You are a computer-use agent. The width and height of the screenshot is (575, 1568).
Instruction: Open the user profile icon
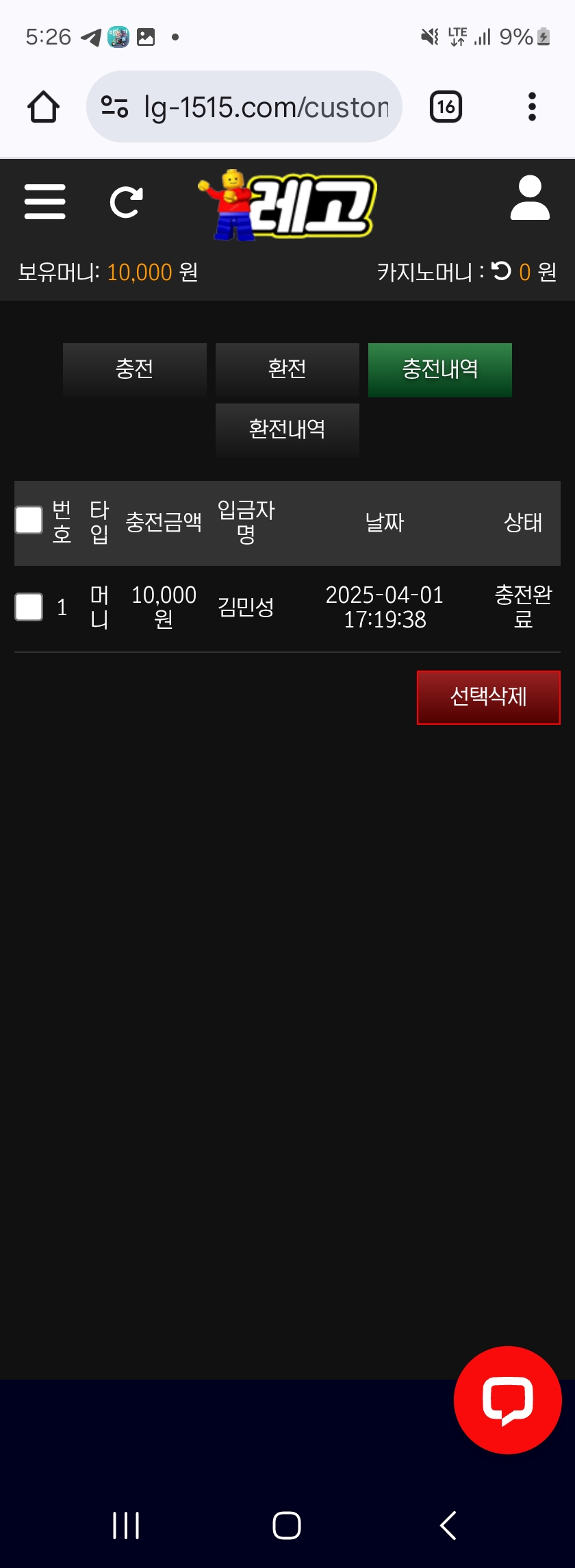(530, 199)
